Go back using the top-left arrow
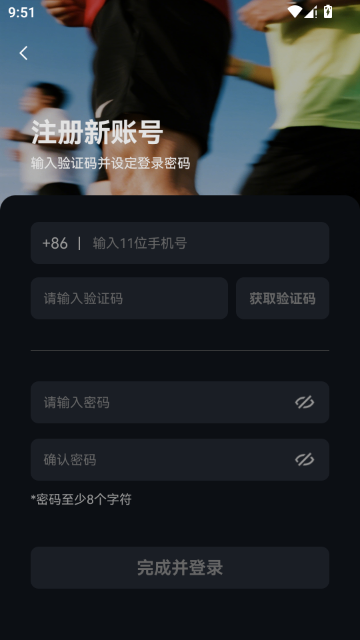This screenshot has height=640, width=360. coord(24,53)
